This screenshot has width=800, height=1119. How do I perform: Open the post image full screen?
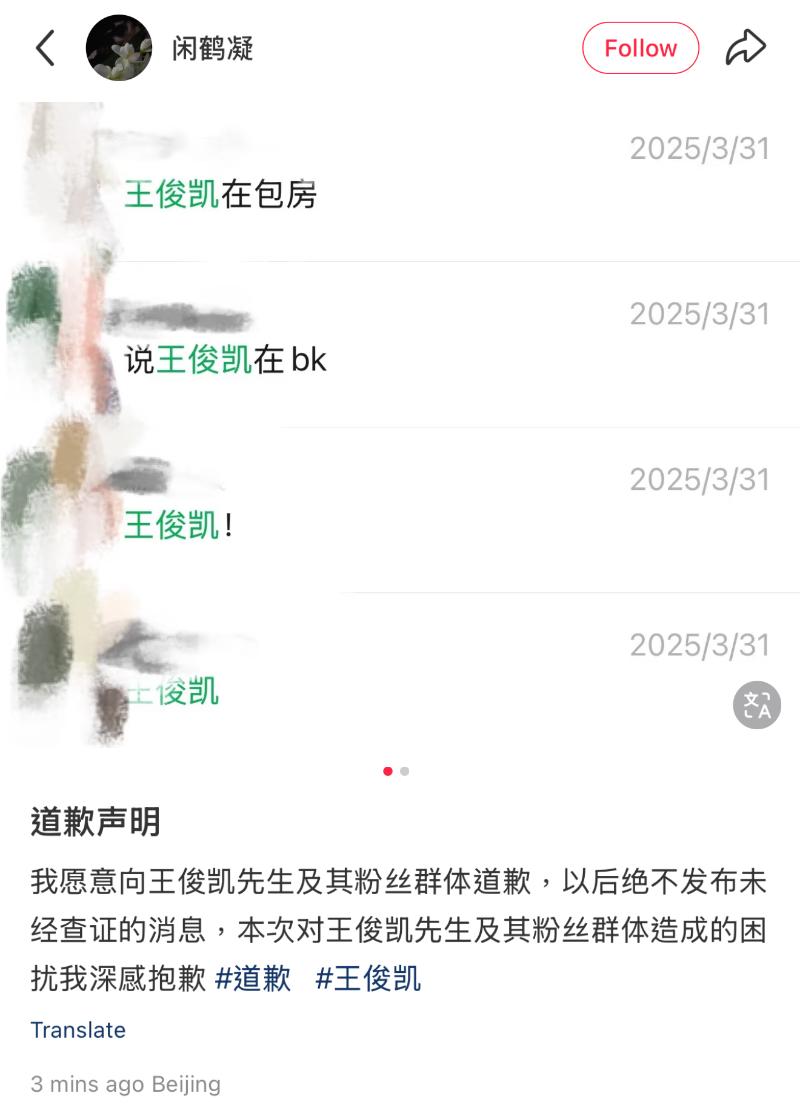click(400, 420)
